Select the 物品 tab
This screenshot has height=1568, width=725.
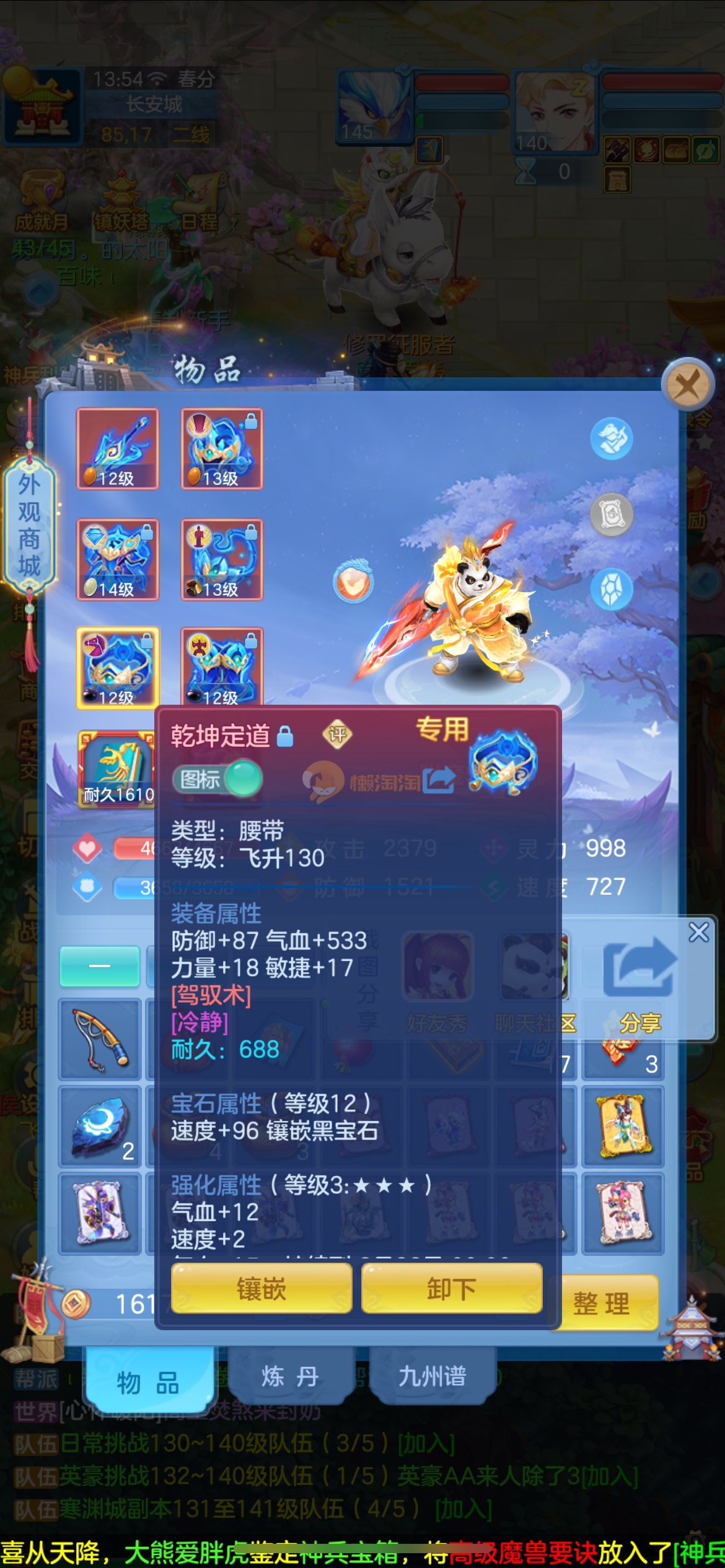148,1382
